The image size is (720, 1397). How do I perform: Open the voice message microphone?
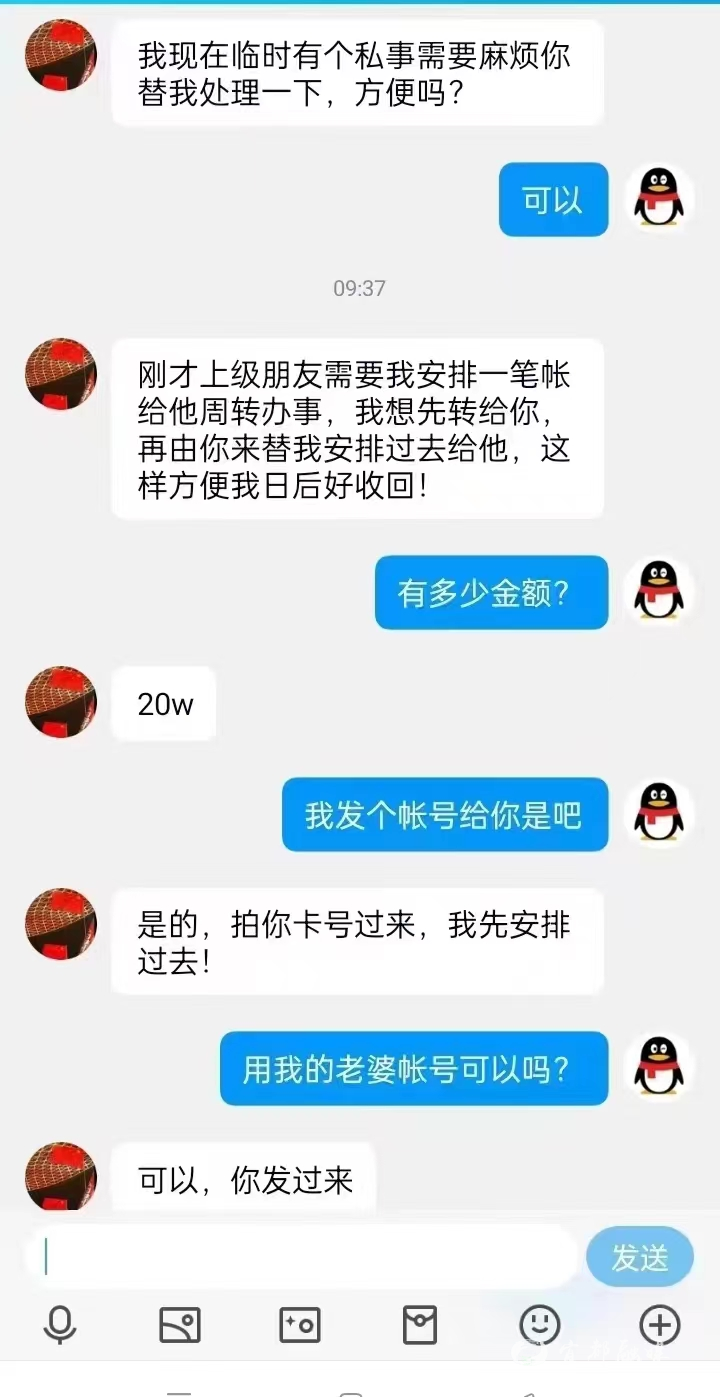click(60, 1325)
